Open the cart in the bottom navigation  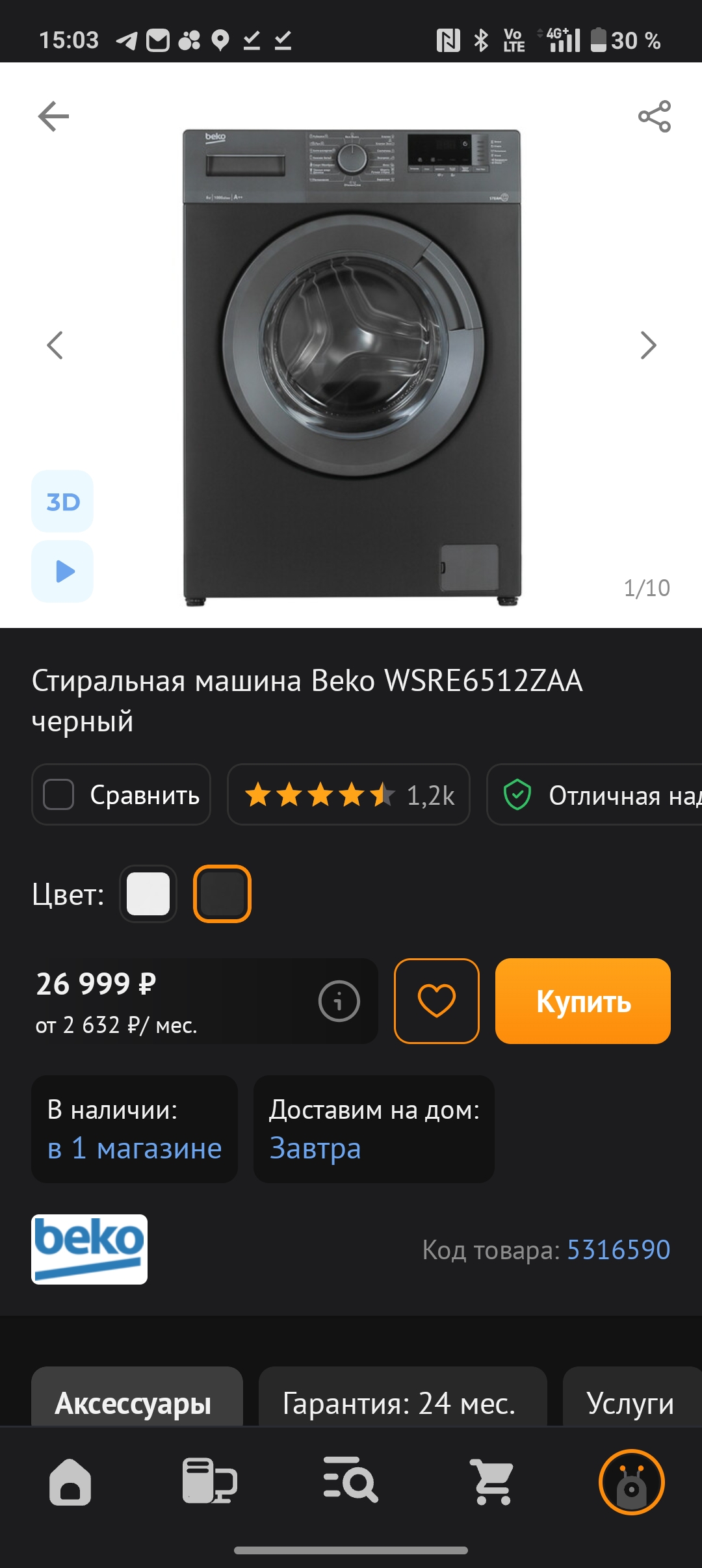click(491, 1482)
